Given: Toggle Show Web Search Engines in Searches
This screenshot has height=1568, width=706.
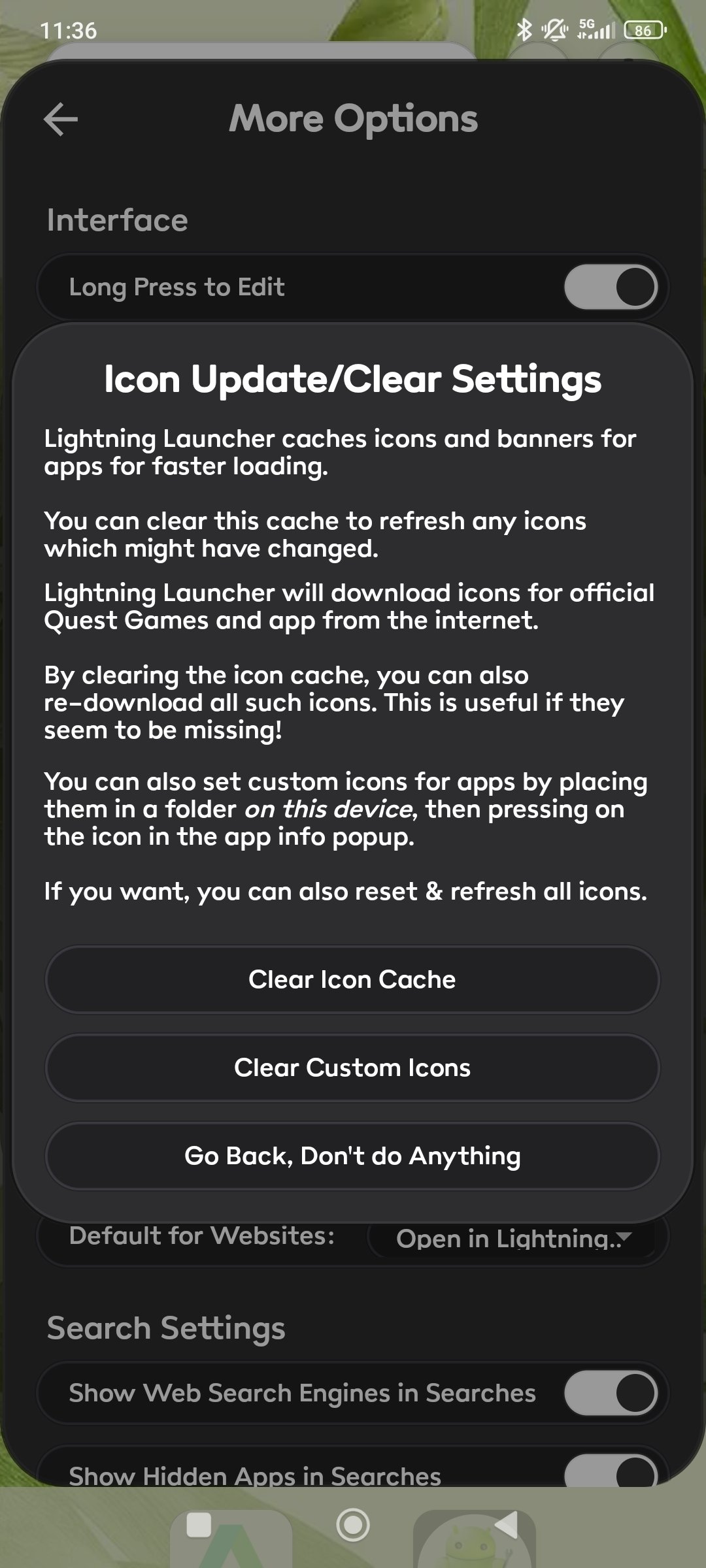Looking at the screenshot, I should (611, 1394).
